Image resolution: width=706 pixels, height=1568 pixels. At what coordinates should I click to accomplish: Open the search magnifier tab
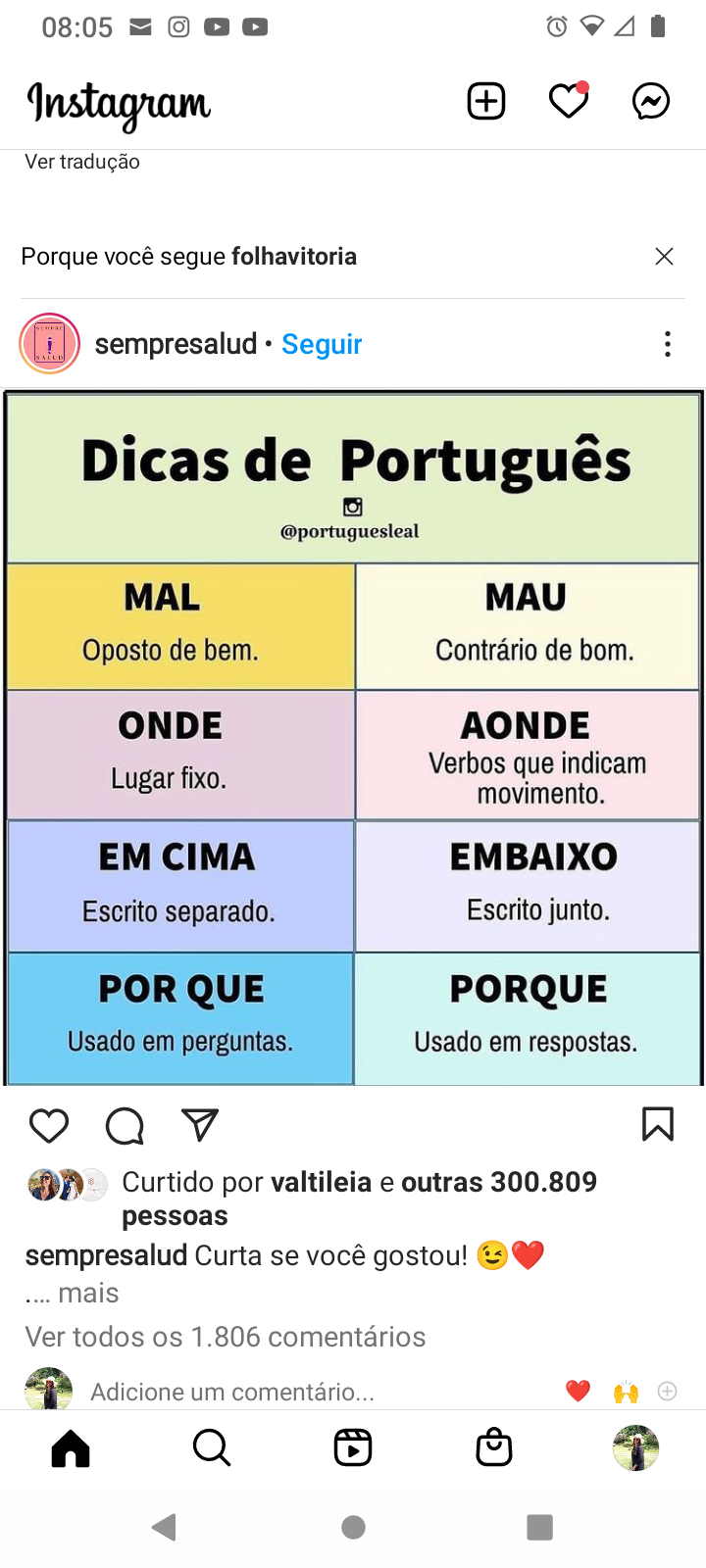tap(212, 1447)
